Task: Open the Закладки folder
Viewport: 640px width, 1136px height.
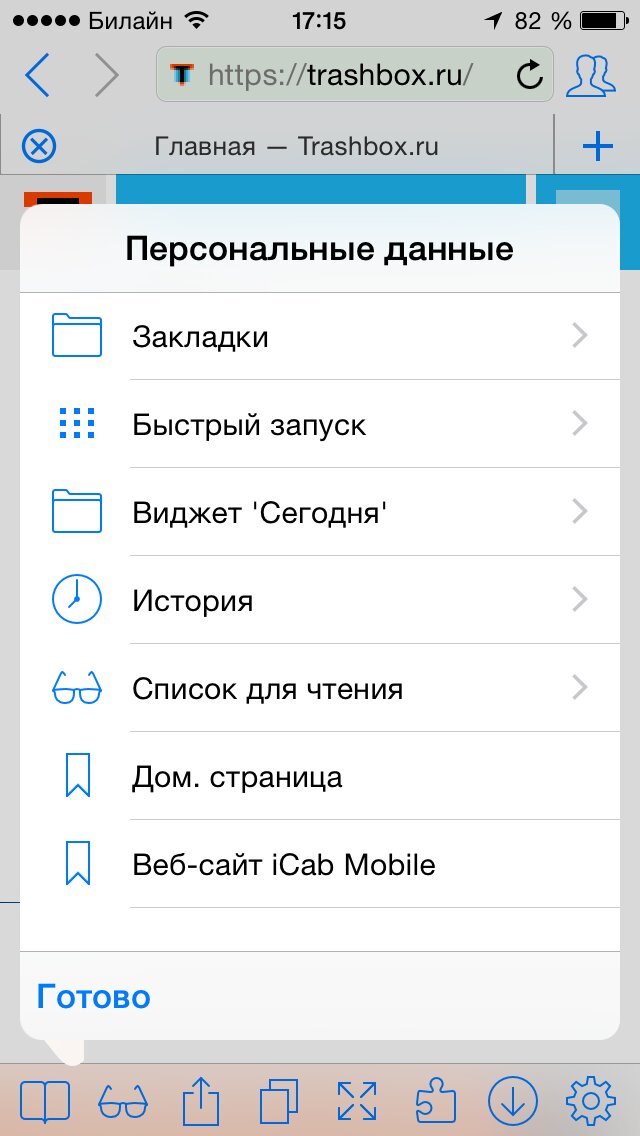Action: tap(320, 337)
